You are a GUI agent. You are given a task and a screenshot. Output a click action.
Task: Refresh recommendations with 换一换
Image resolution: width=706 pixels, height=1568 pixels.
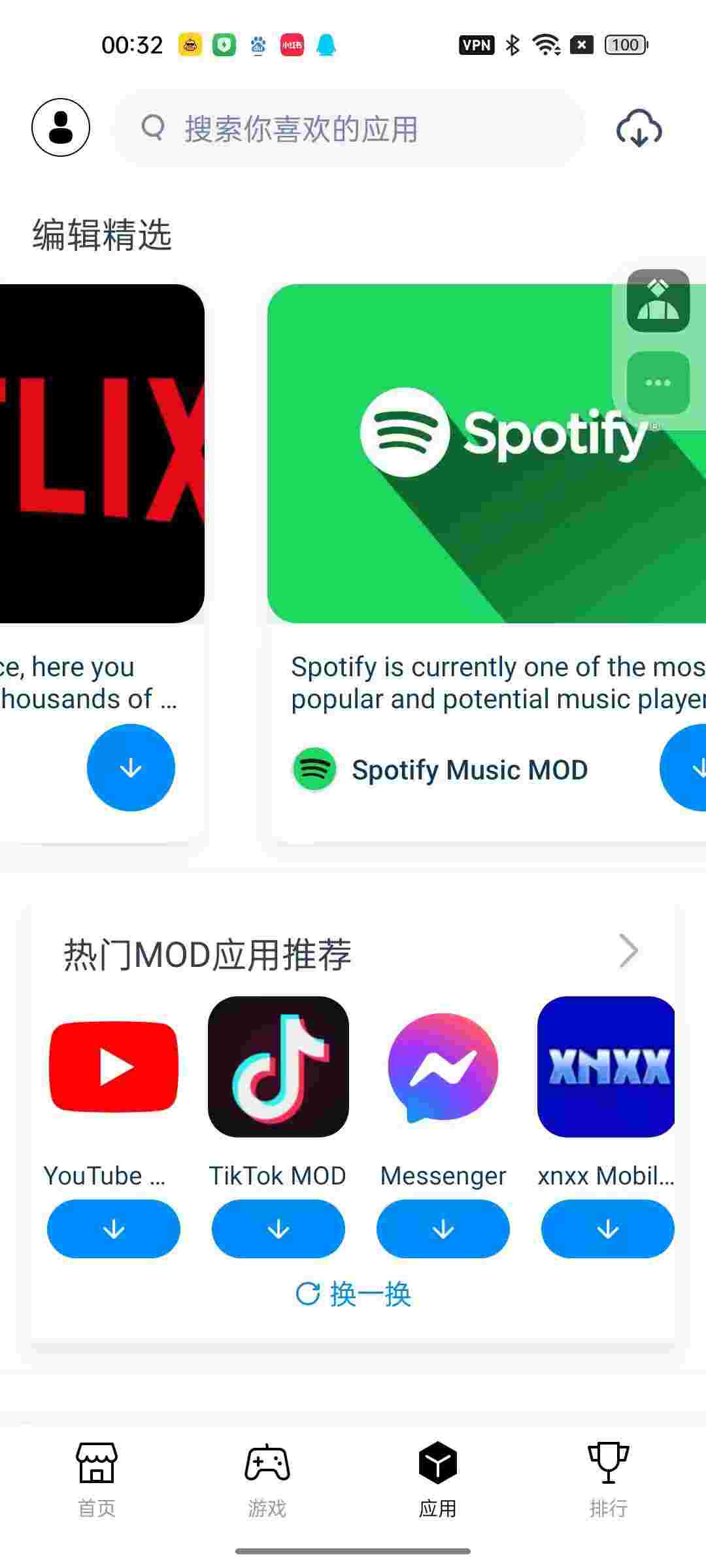353,1294
